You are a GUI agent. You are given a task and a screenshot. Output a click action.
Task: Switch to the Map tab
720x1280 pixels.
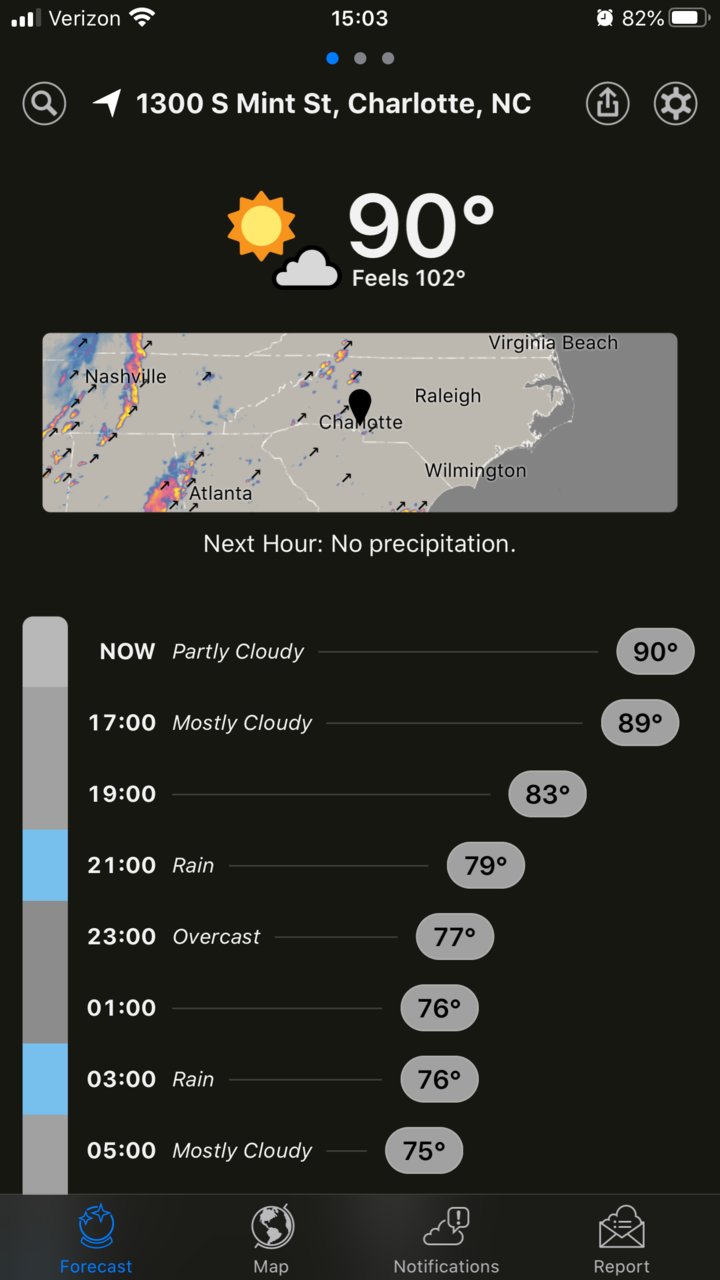pyautogui.click(x=271, y=1238)
